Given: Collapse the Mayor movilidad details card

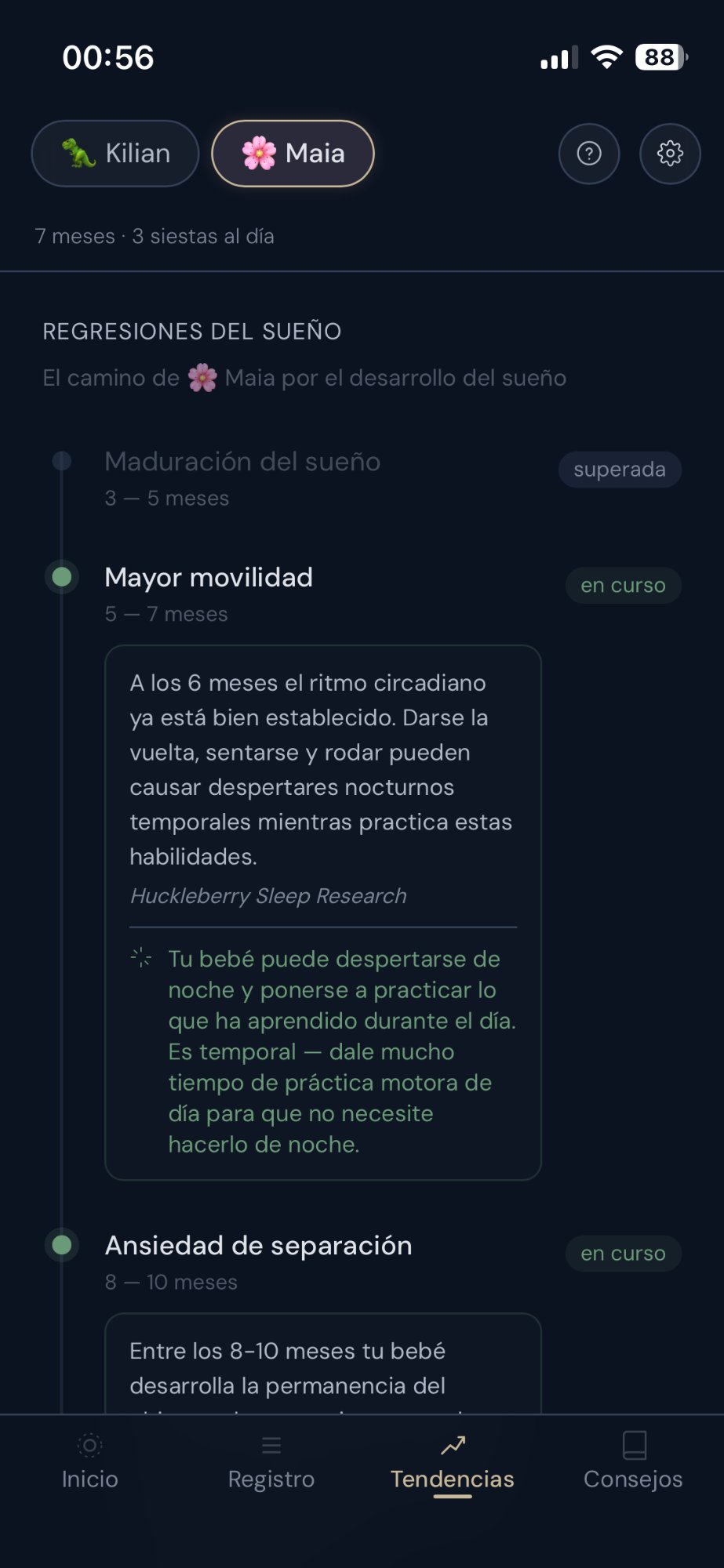Looking at the screenshot, I should pyautogui.click(x=209, y=577).
